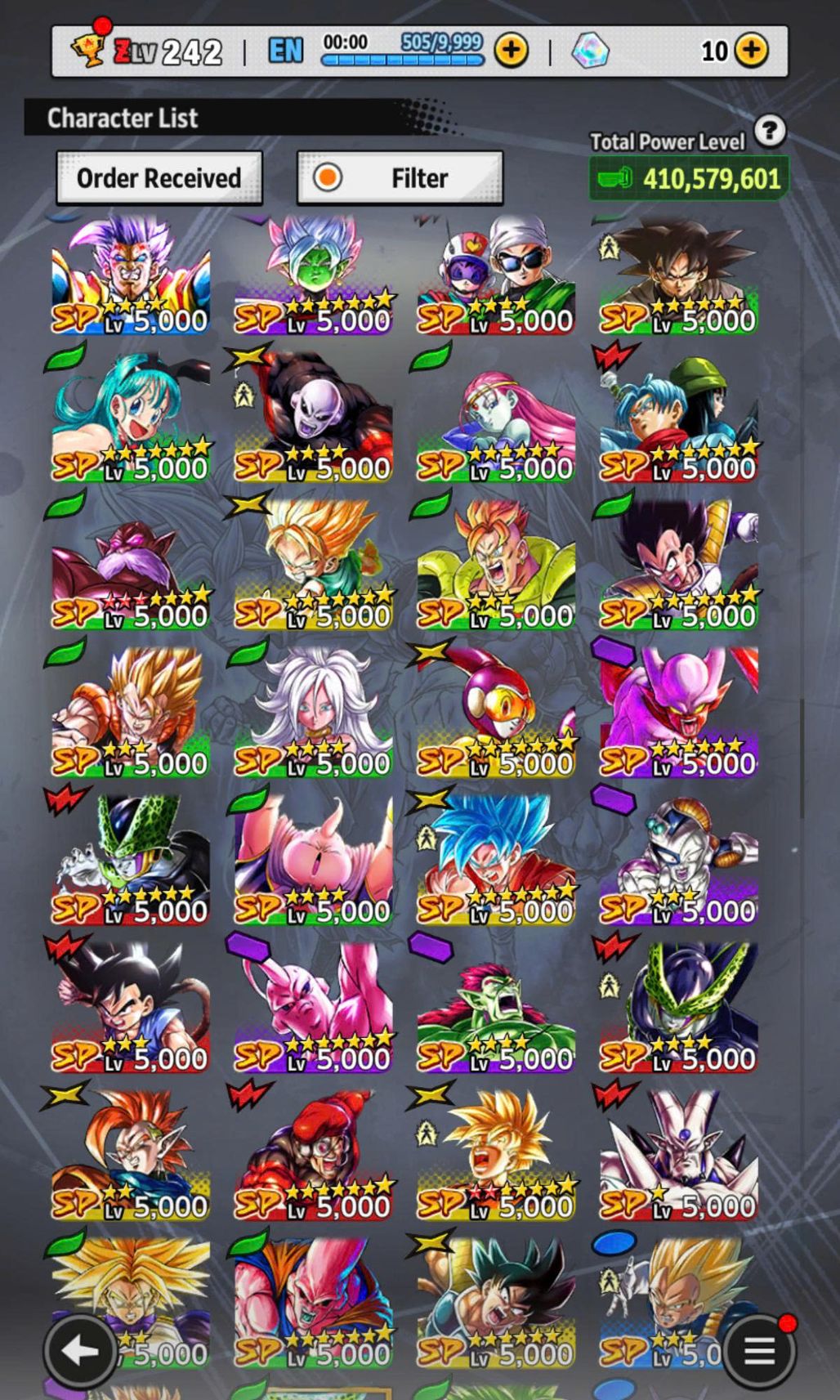Viewport: 840px width, 1400px height.
Task: Add crystals with the plus button
Action: point(751,51)
